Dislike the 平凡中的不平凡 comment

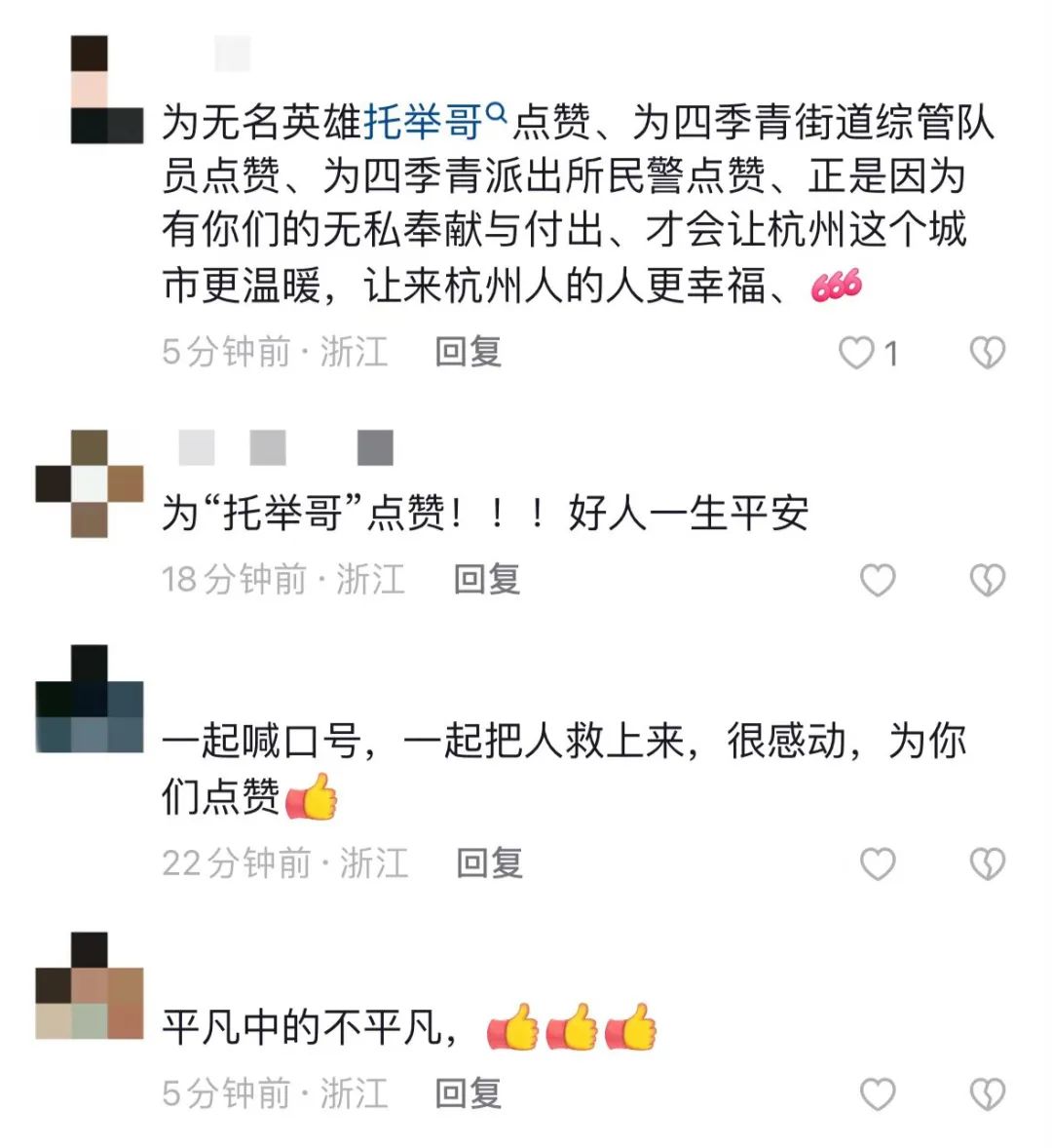pos(987,1094)
